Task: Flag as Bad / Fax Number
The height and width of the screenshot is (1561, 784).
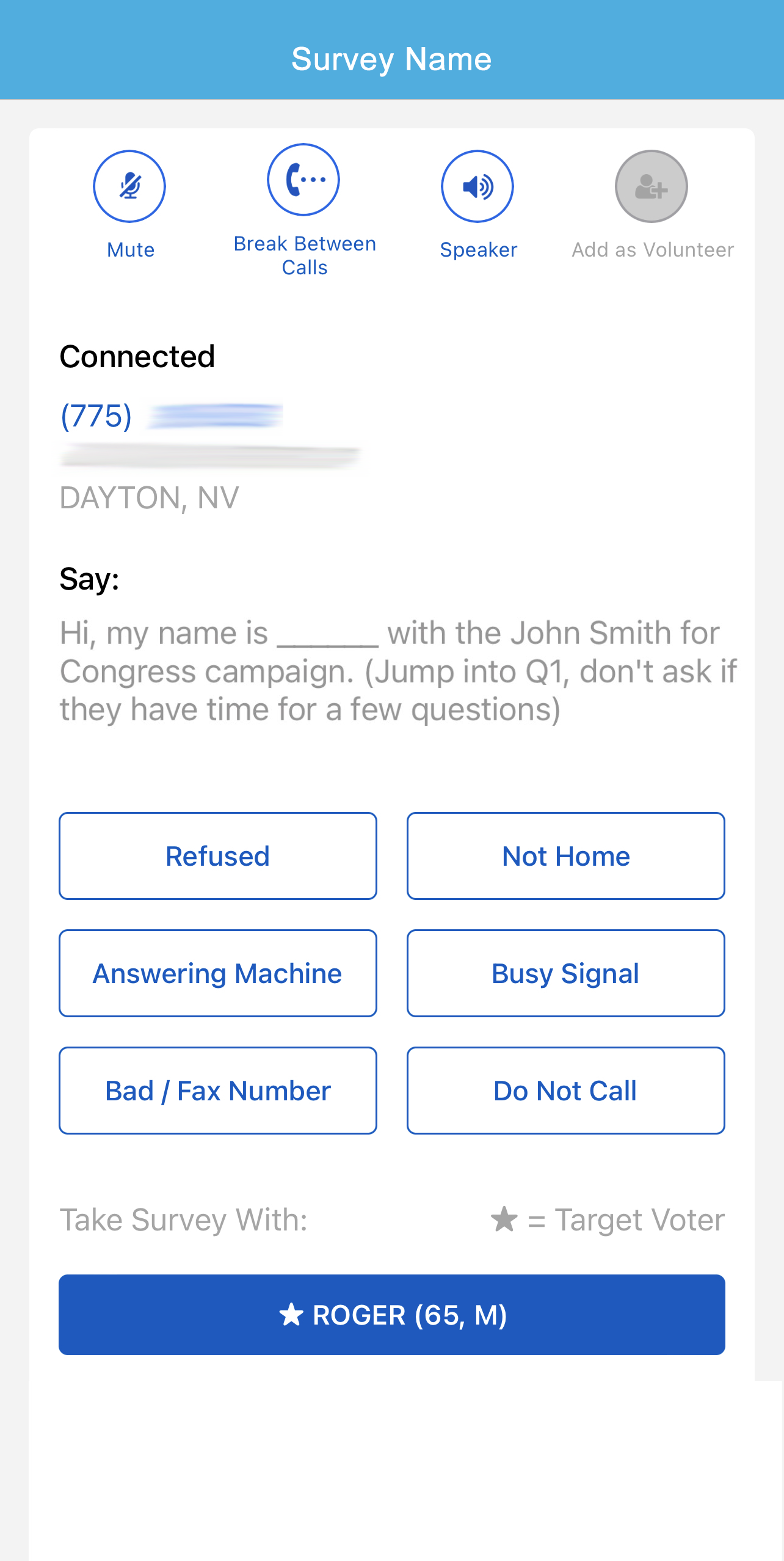Action: 218,1091
